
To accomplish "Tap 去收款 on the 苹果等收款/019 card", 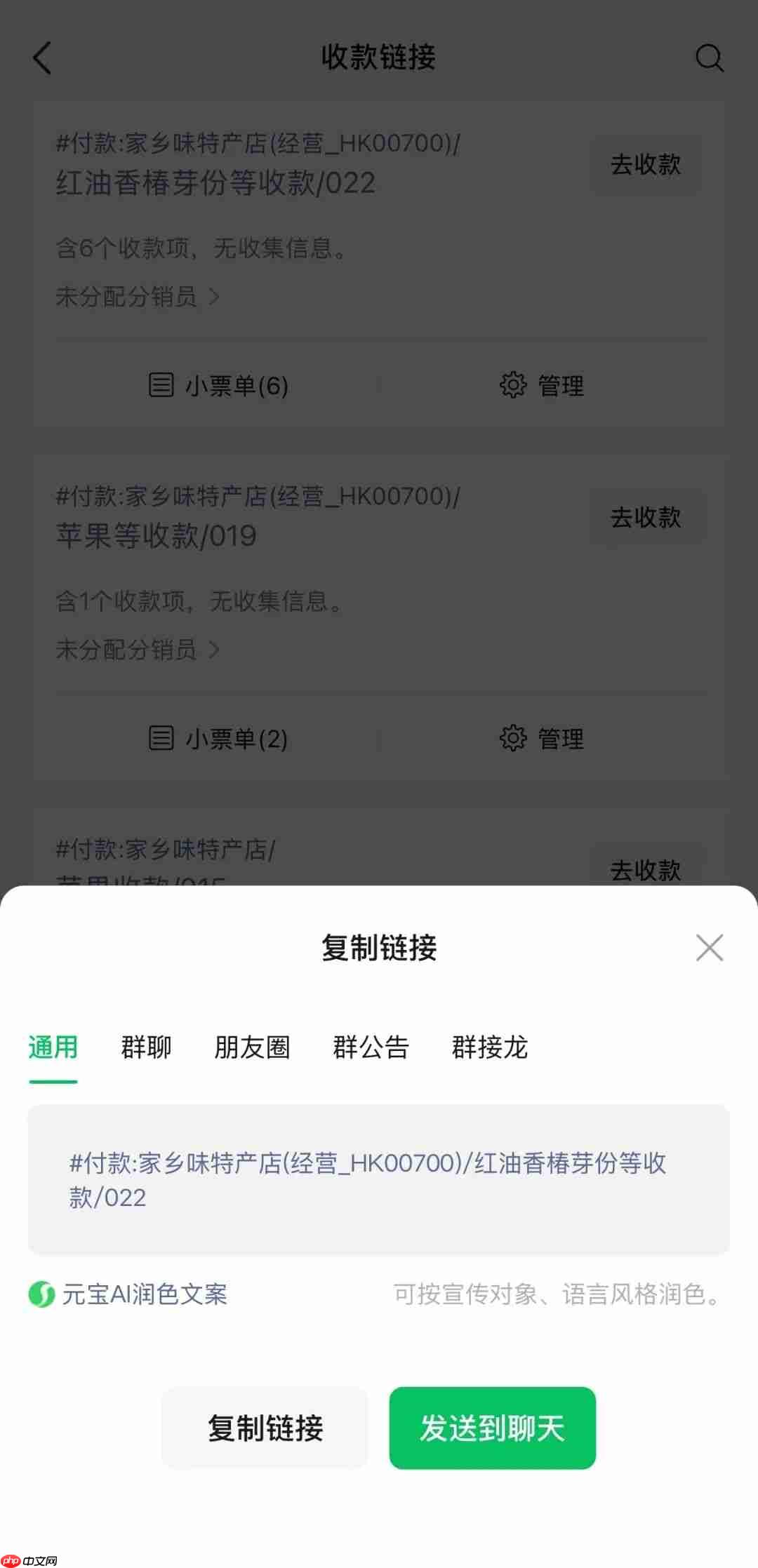I will pyautogui.click(x=646, y=517).
